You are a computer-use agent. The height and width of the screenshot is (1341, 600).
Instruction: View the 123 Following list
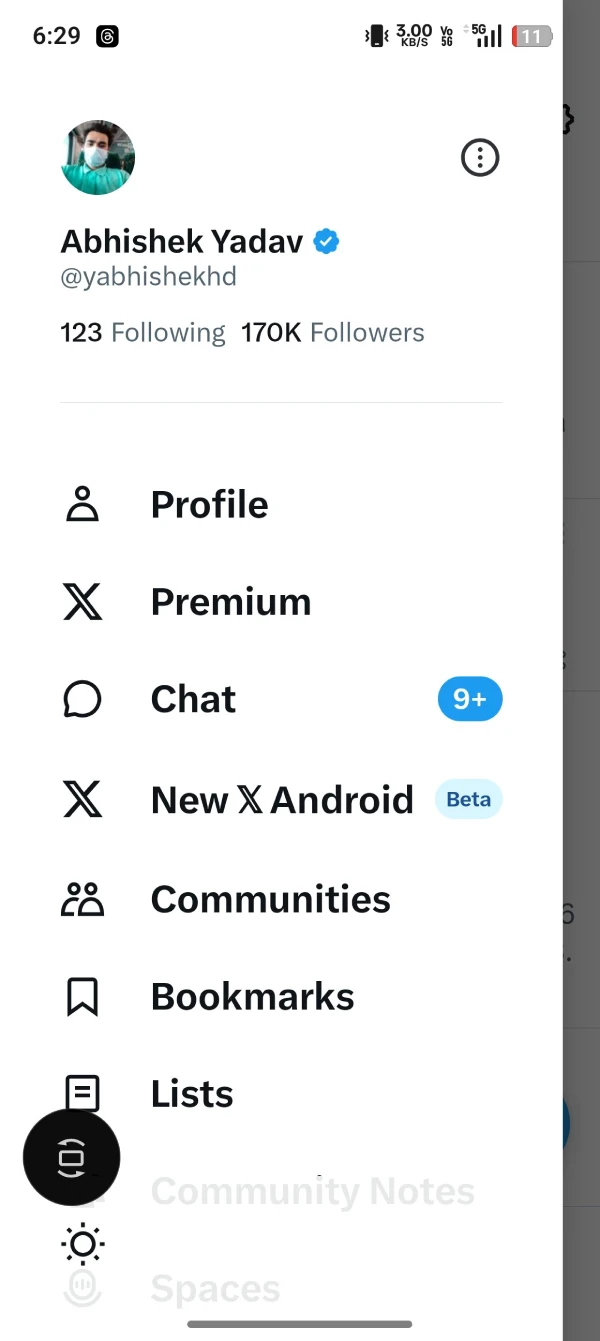click(143, 333)
